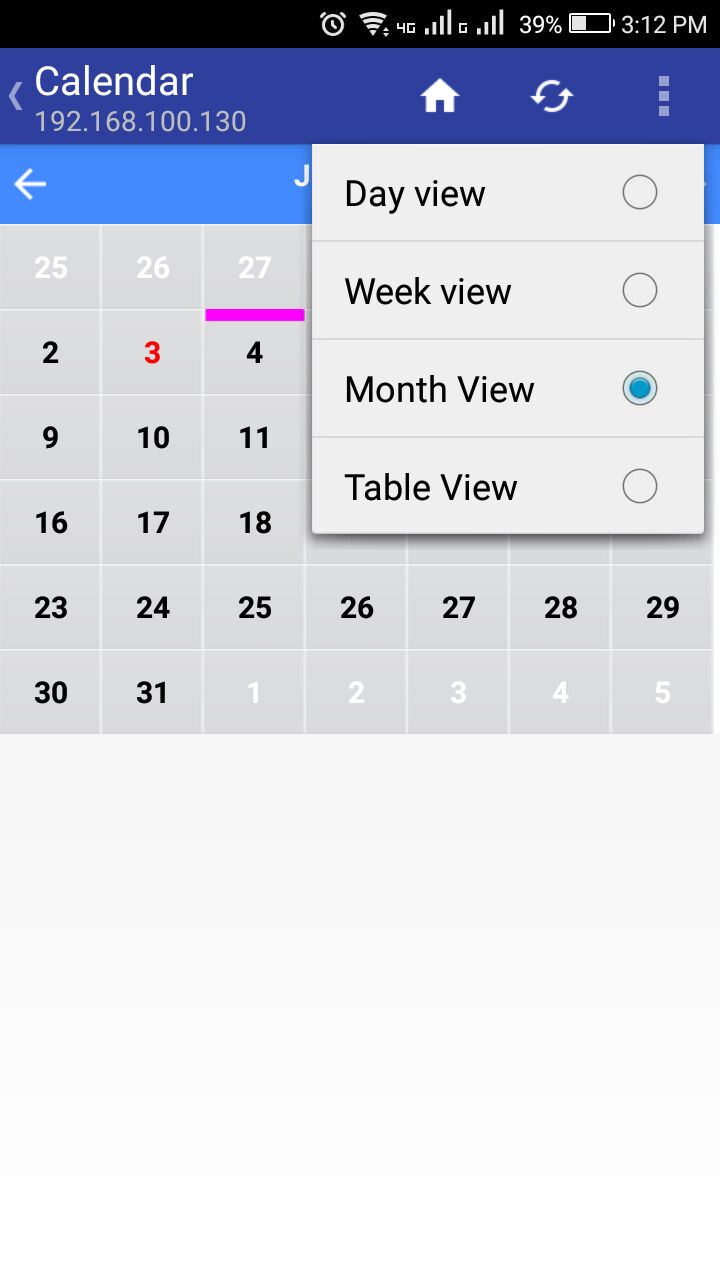The width and height of the screenshot is (720, 1280).
Task: Open date 31 in the calendar
Action: point(152,692)
